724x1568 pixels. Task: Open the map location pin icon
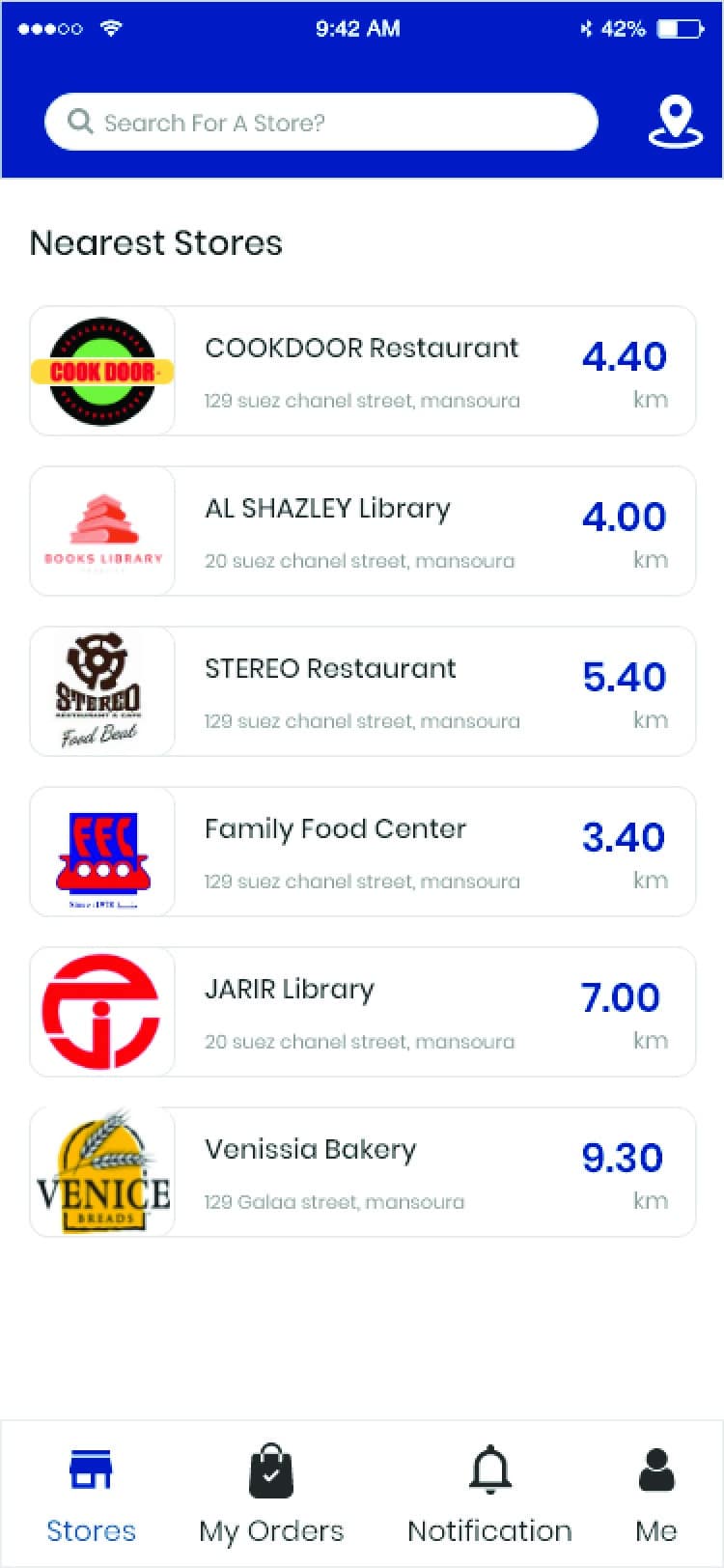pos(675,123)
